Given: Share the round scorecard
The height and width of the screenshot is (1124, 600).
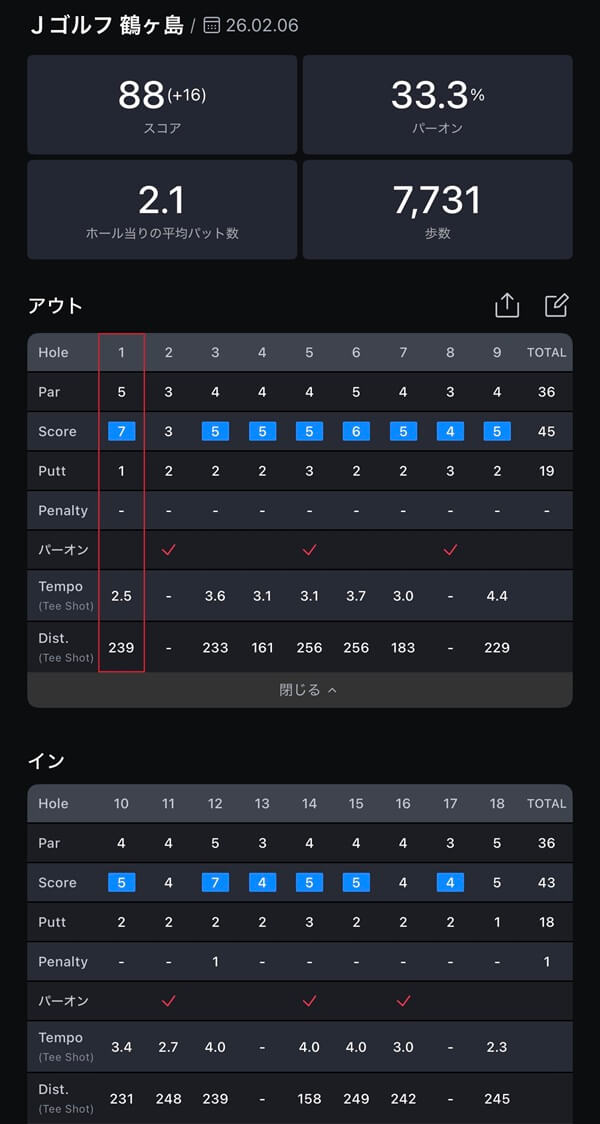Looking at the screenshot, I should [x=507, y=305].
